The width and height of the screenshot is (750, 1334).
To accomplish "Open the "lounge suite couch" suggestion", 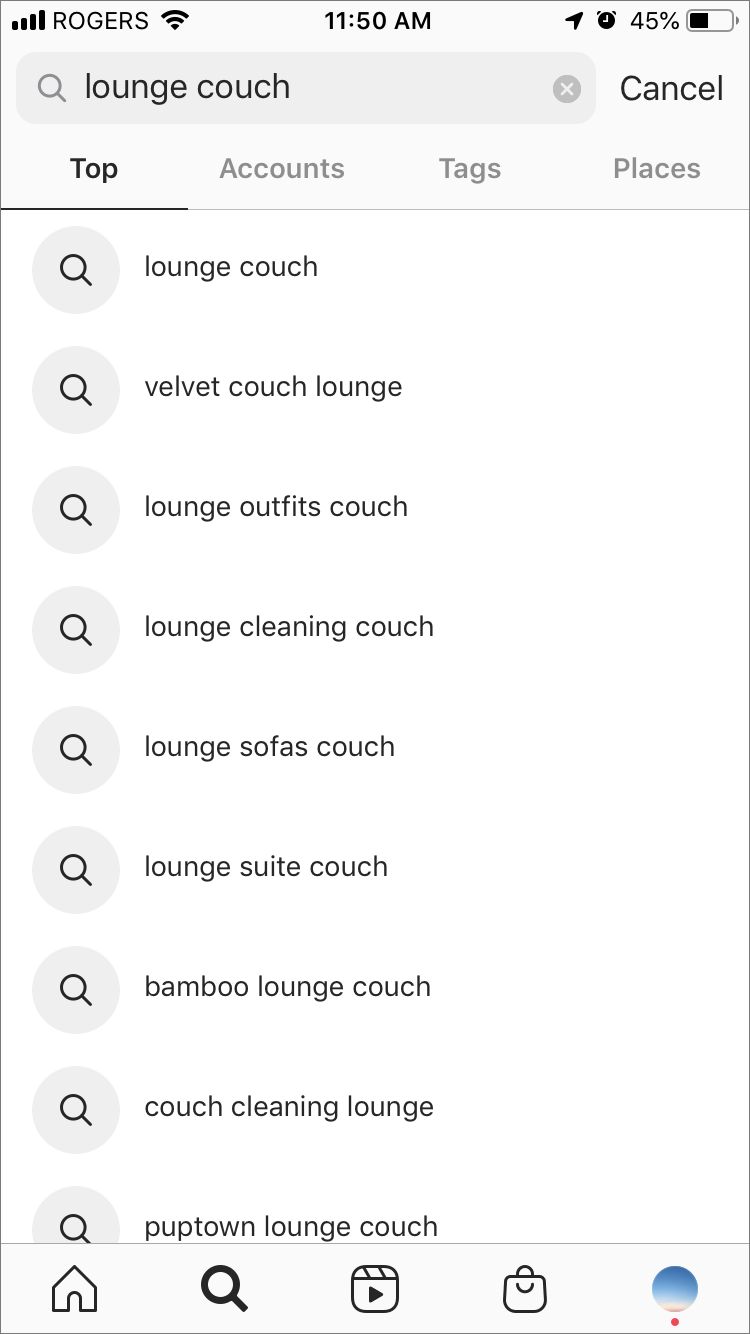I will click(x=375, y=868).
